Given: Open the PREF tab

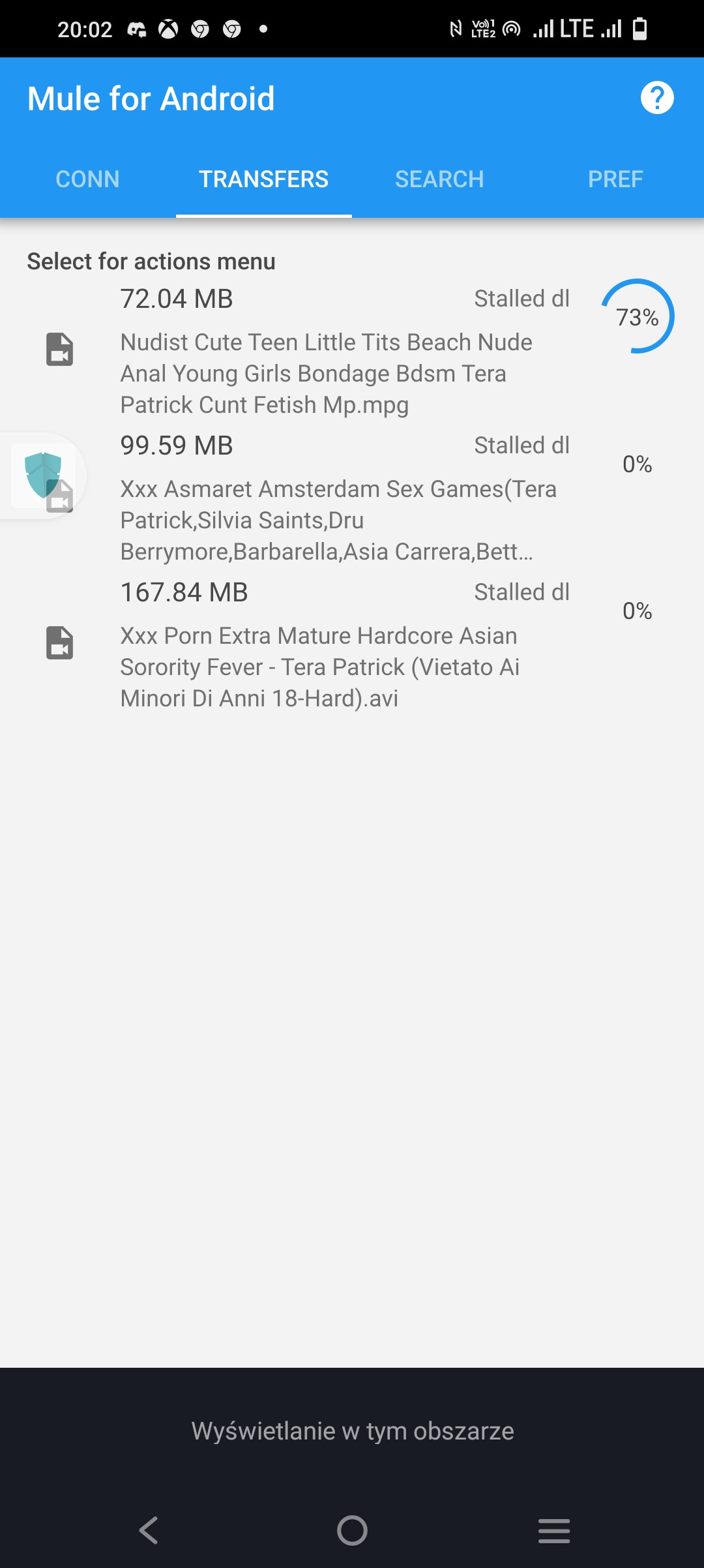Looking at the screenshot, I should click(616, 179).
